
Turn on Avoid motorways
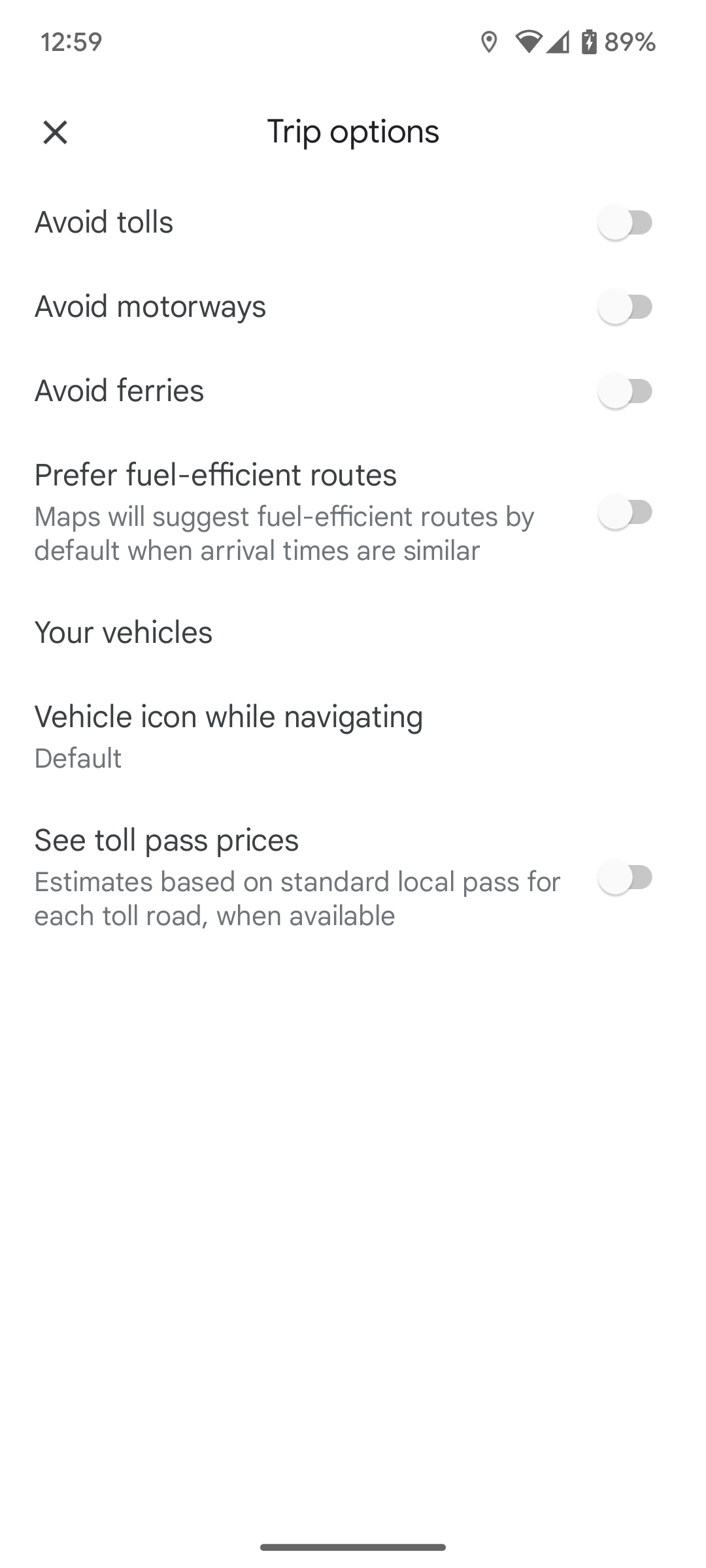pyautogui.click(x=626, y=307)
